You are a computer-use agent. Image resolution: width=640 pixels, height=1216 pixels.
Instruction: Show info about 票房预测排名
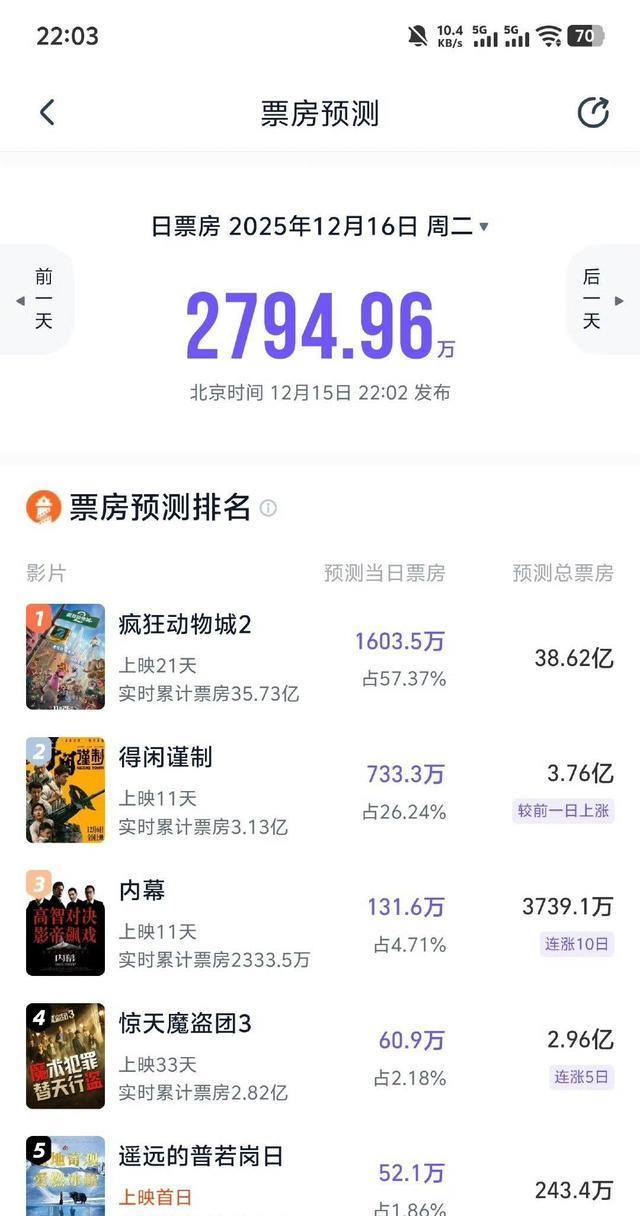click(268, 508)
